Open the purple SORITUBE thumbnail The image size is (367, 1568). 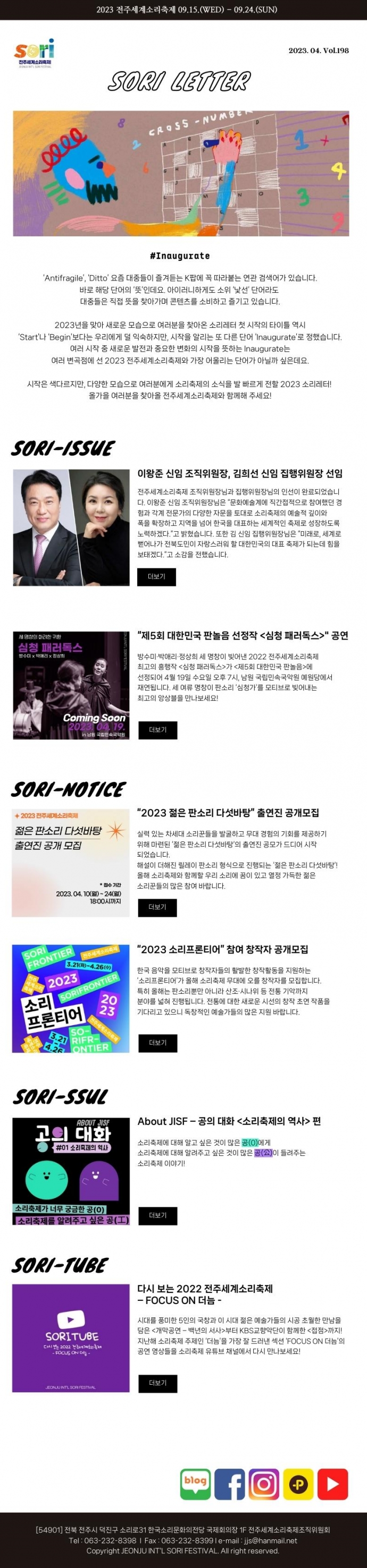tap(71, 1339)
